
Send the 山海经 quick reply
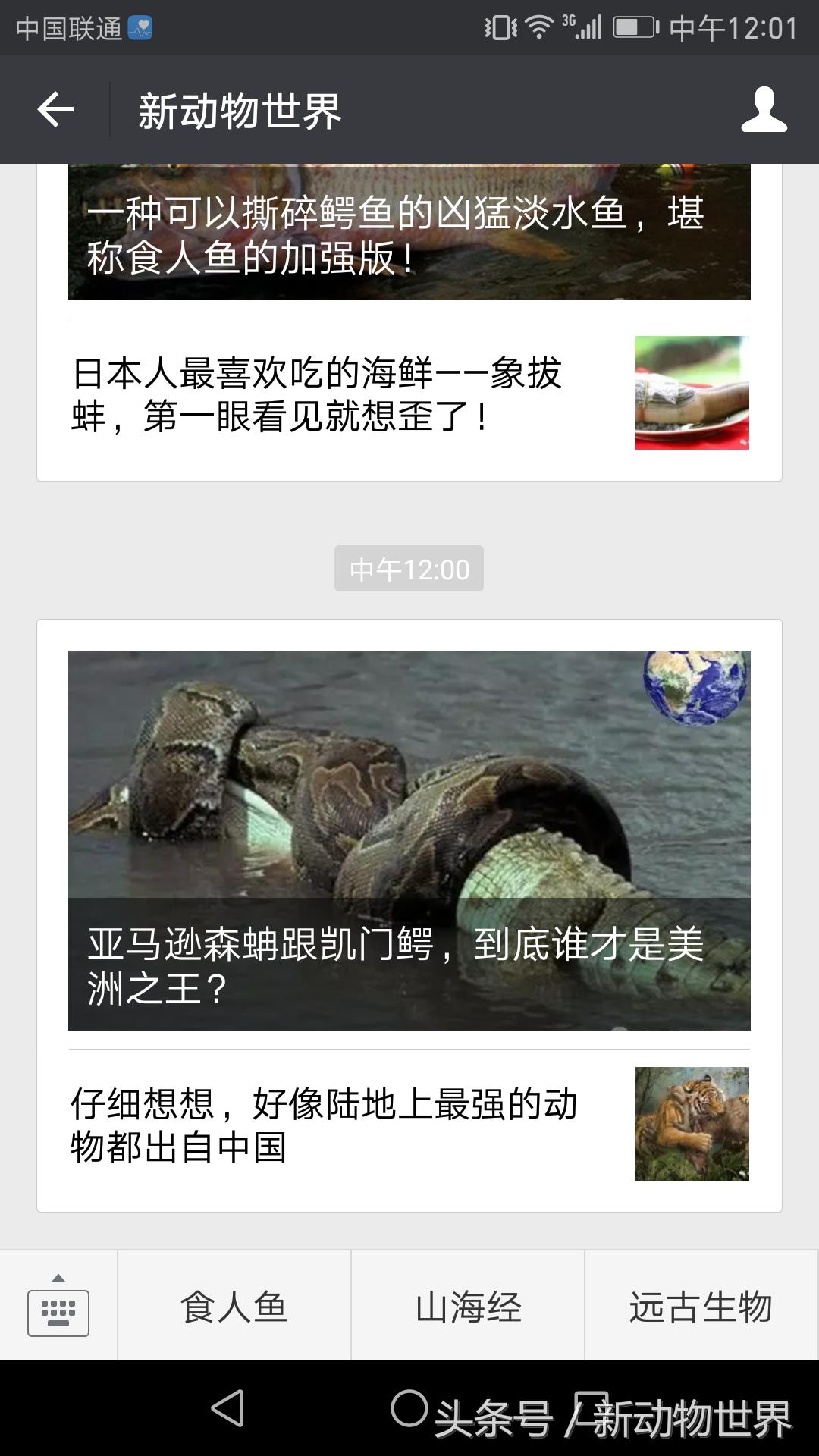pos(468,1306)
